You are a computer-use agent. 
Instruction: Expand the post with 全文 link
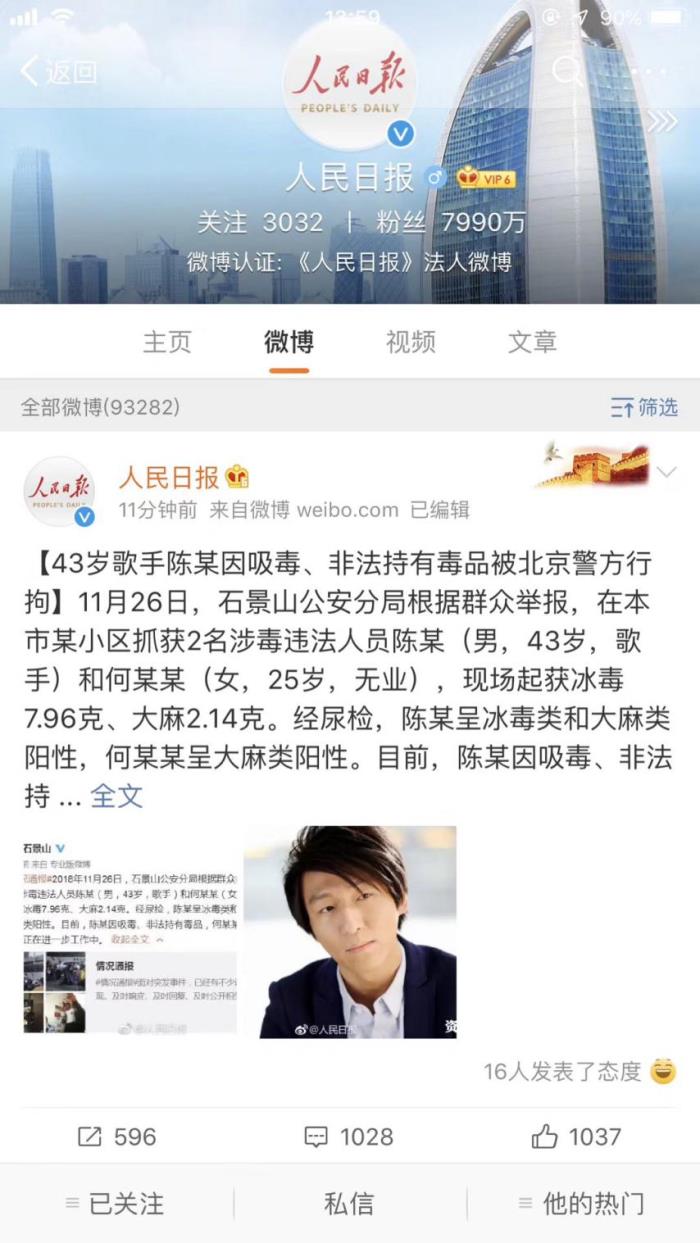117,796
